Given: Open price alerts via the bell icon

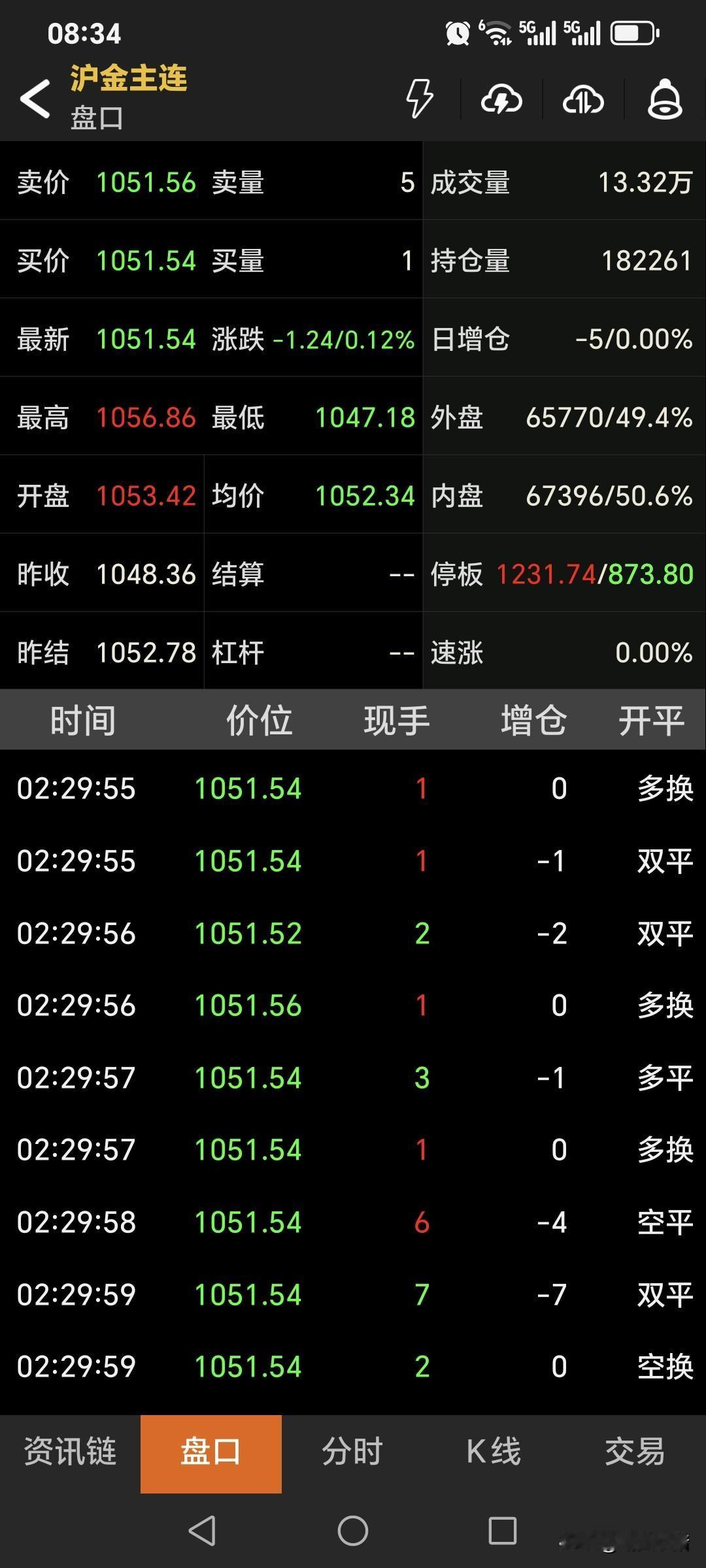Looking at the screenshot, I should 664,99.
